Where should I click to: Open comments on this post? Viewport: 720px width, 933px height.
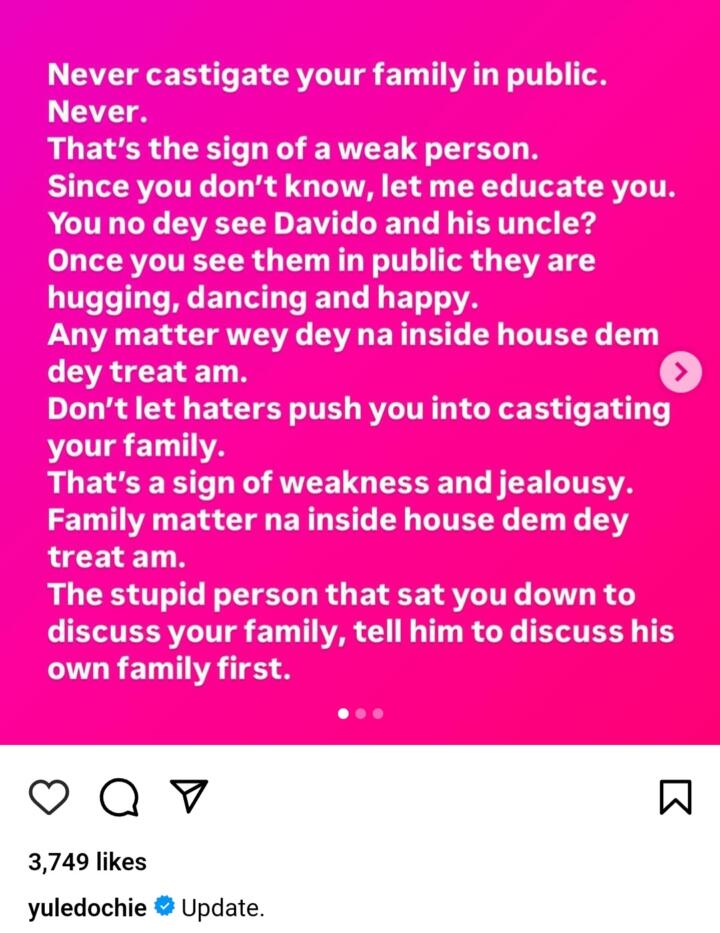tap(118, 797)
